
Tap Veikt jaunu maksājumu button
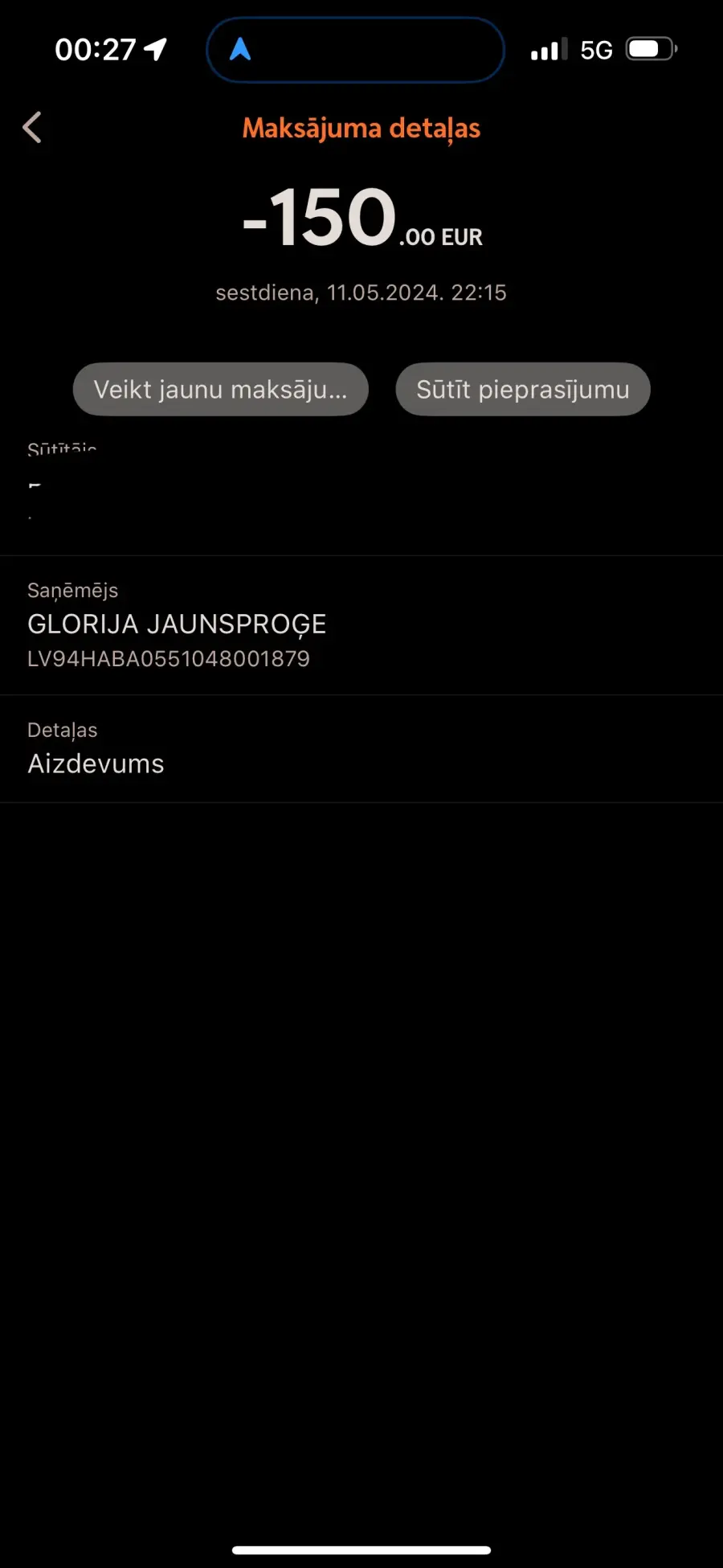221,390
